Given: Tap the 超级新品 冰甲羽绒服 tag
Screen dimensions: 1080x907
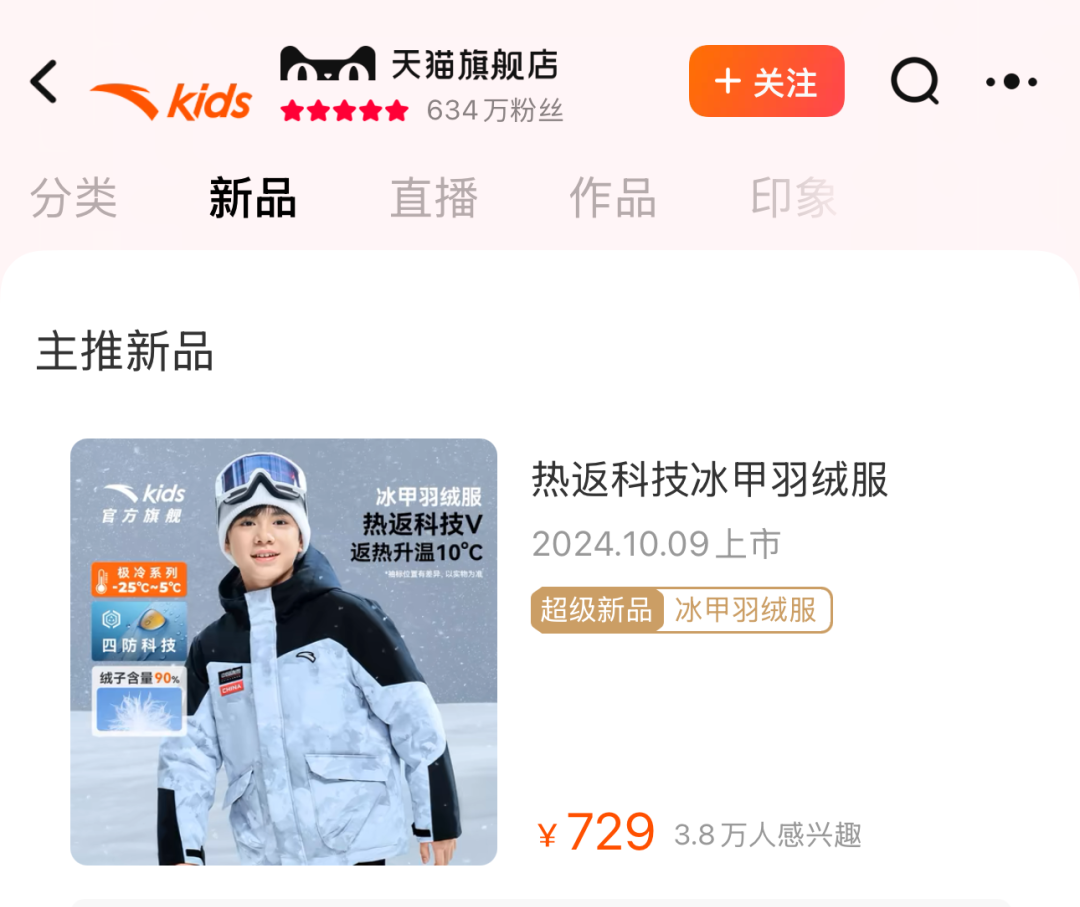Looking at the screenshot, I should click(681, 610).
